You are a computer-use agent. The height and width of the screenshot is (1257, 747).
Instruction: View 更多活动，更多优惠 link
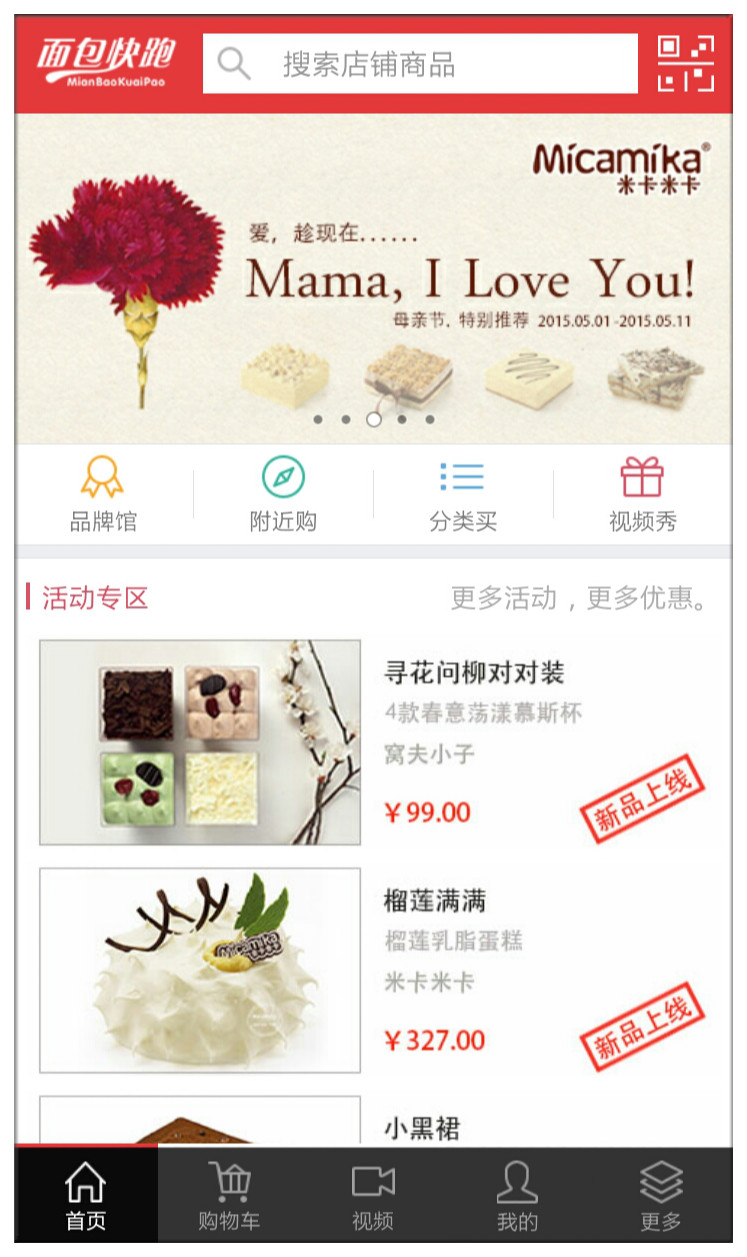click(x=580, y=599)
